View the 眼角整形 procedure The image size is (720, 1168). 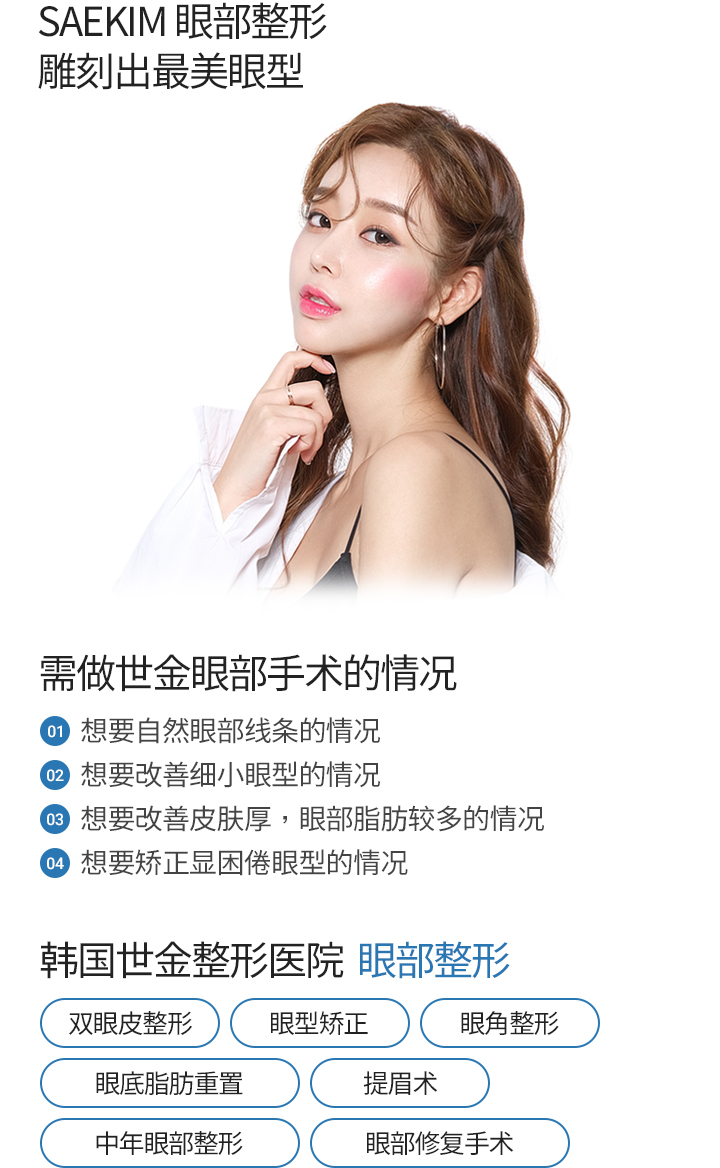click(509, 1023)
